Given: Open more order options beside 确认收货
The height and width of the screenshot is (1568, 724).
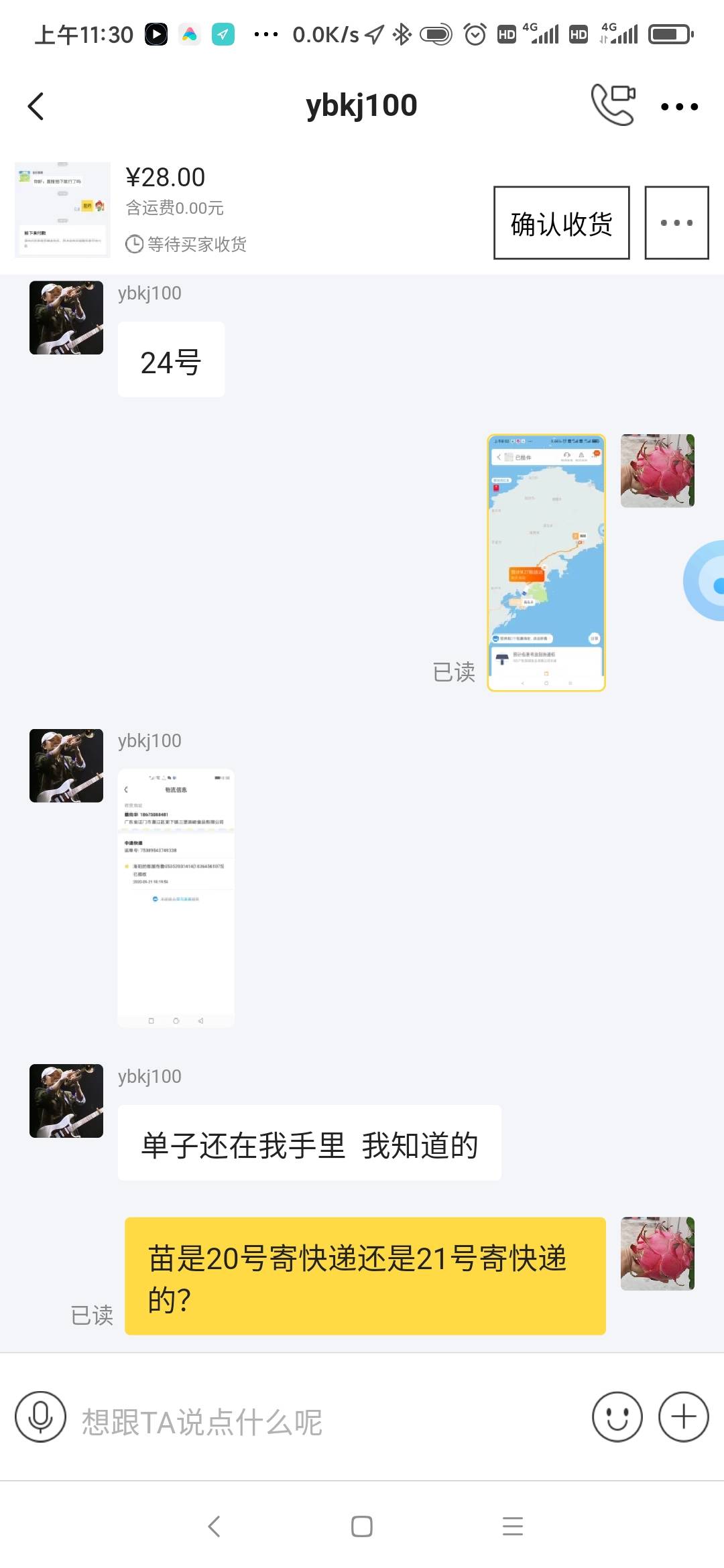Looking at the screenshot, I should (676, 223).
